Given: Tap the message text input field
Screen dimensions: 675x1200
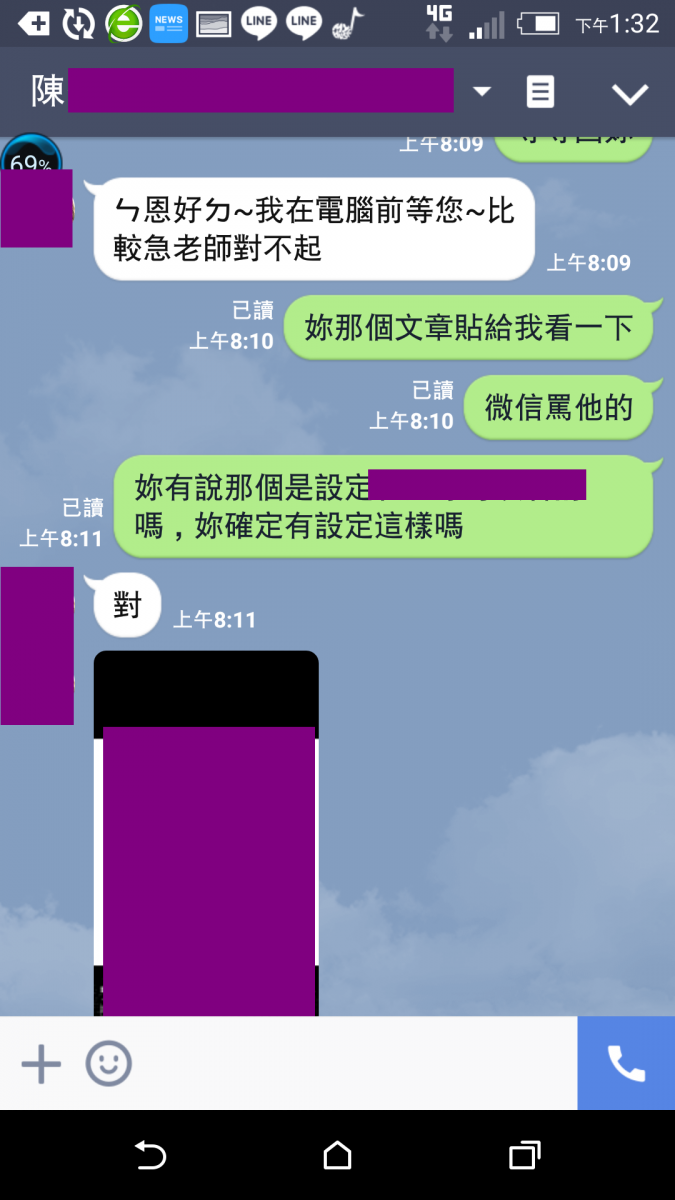Looking at the screenshot, I should [x=350, y=1064].
